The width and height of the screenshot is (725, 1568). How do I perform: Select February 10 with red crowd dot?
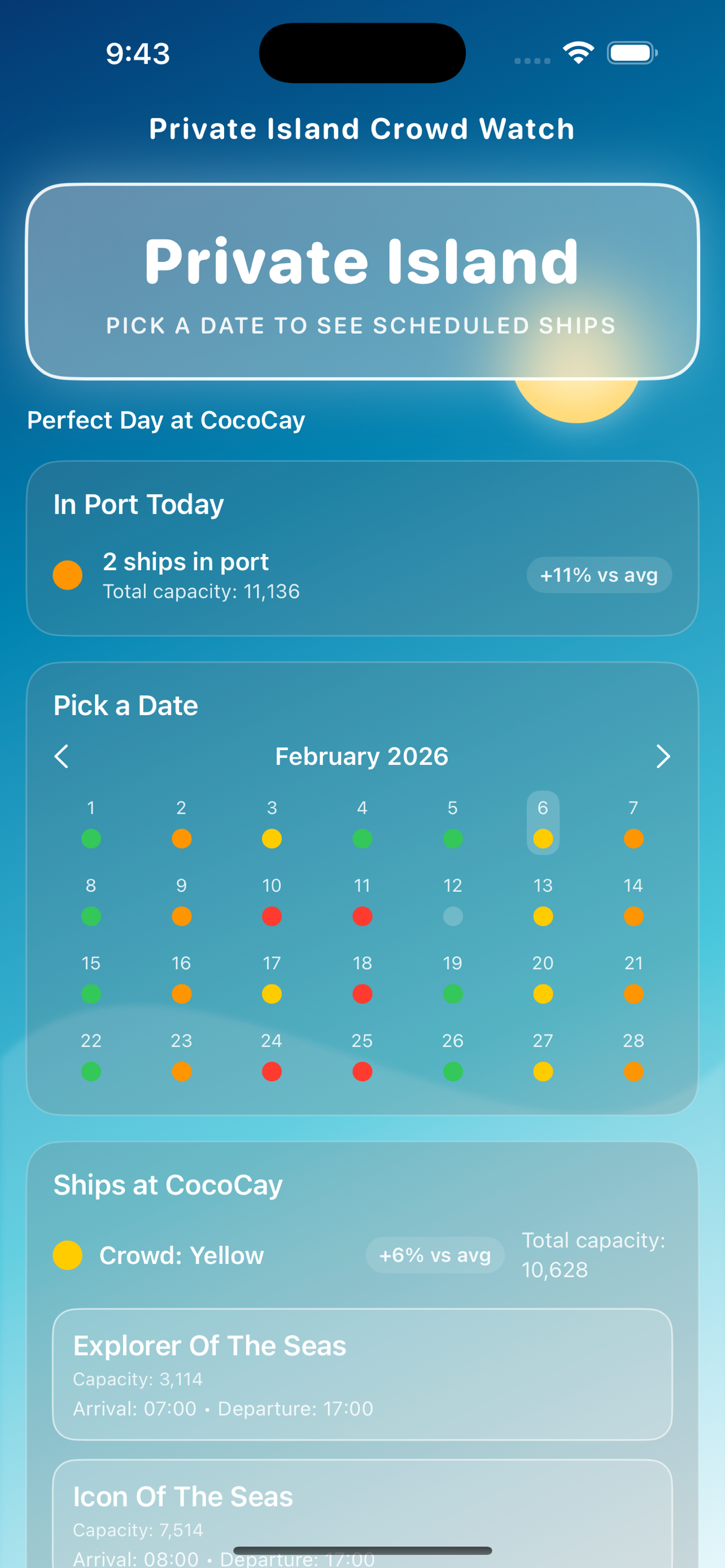click(272, 900)
